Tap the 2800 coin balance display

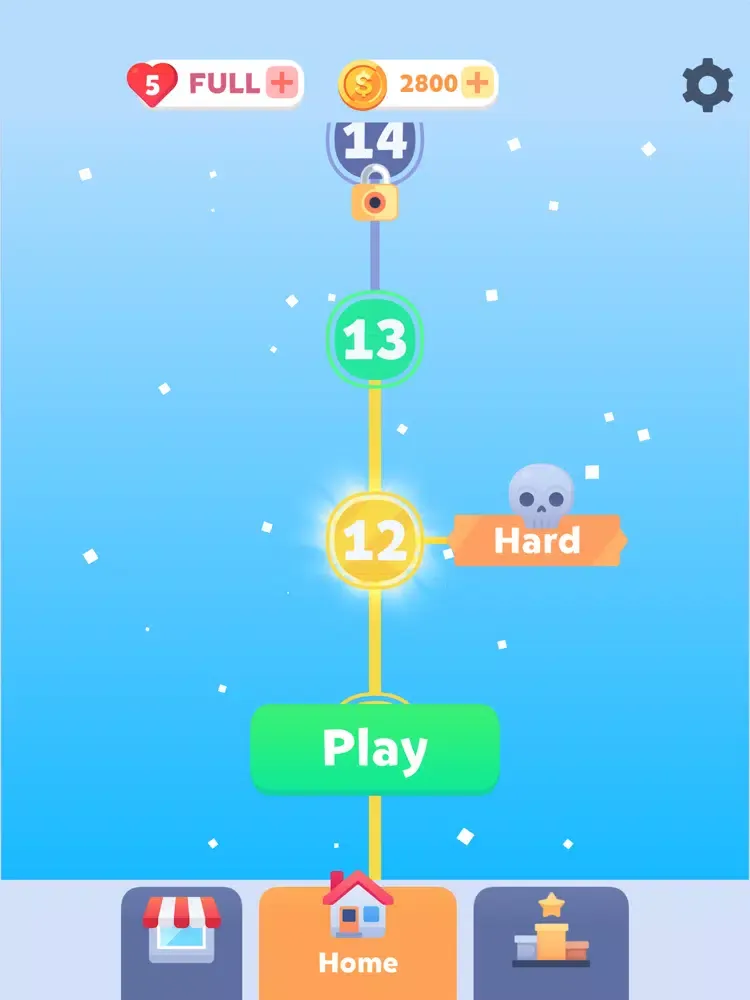pyautogui.click(x=428, y=84)
